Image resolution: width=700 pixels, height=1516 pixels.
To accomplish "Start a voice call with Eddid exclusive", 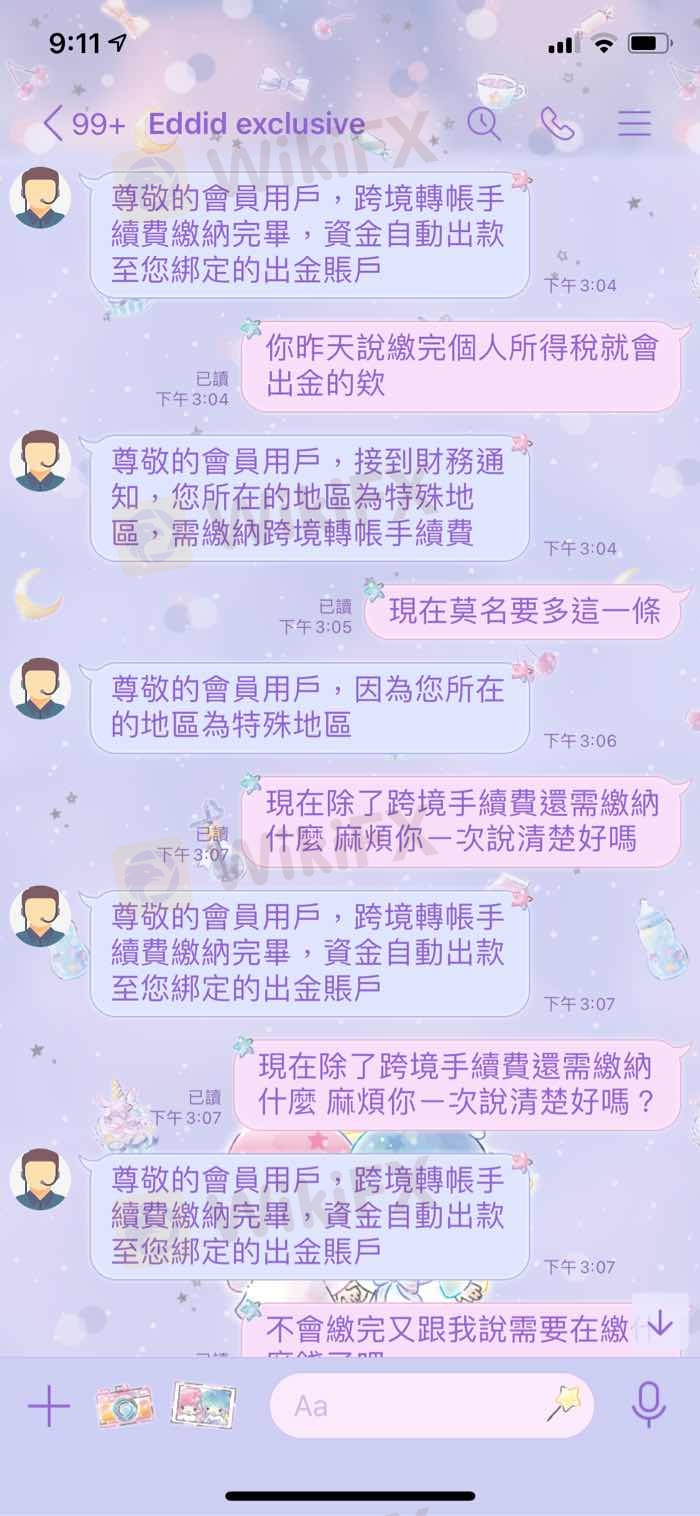I will 557,123.
